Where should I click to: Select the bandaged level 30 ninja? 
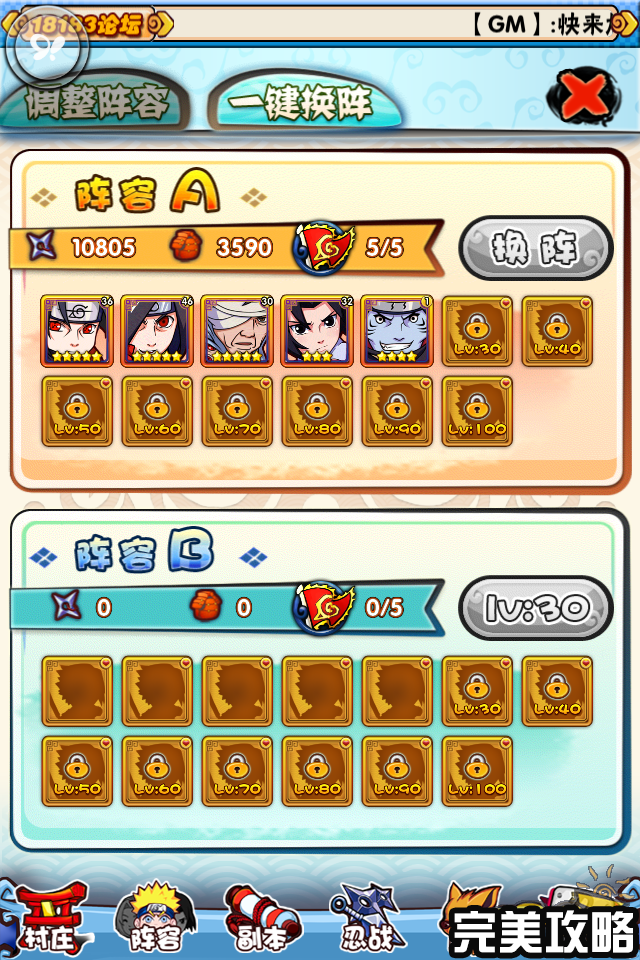(237, 331)
